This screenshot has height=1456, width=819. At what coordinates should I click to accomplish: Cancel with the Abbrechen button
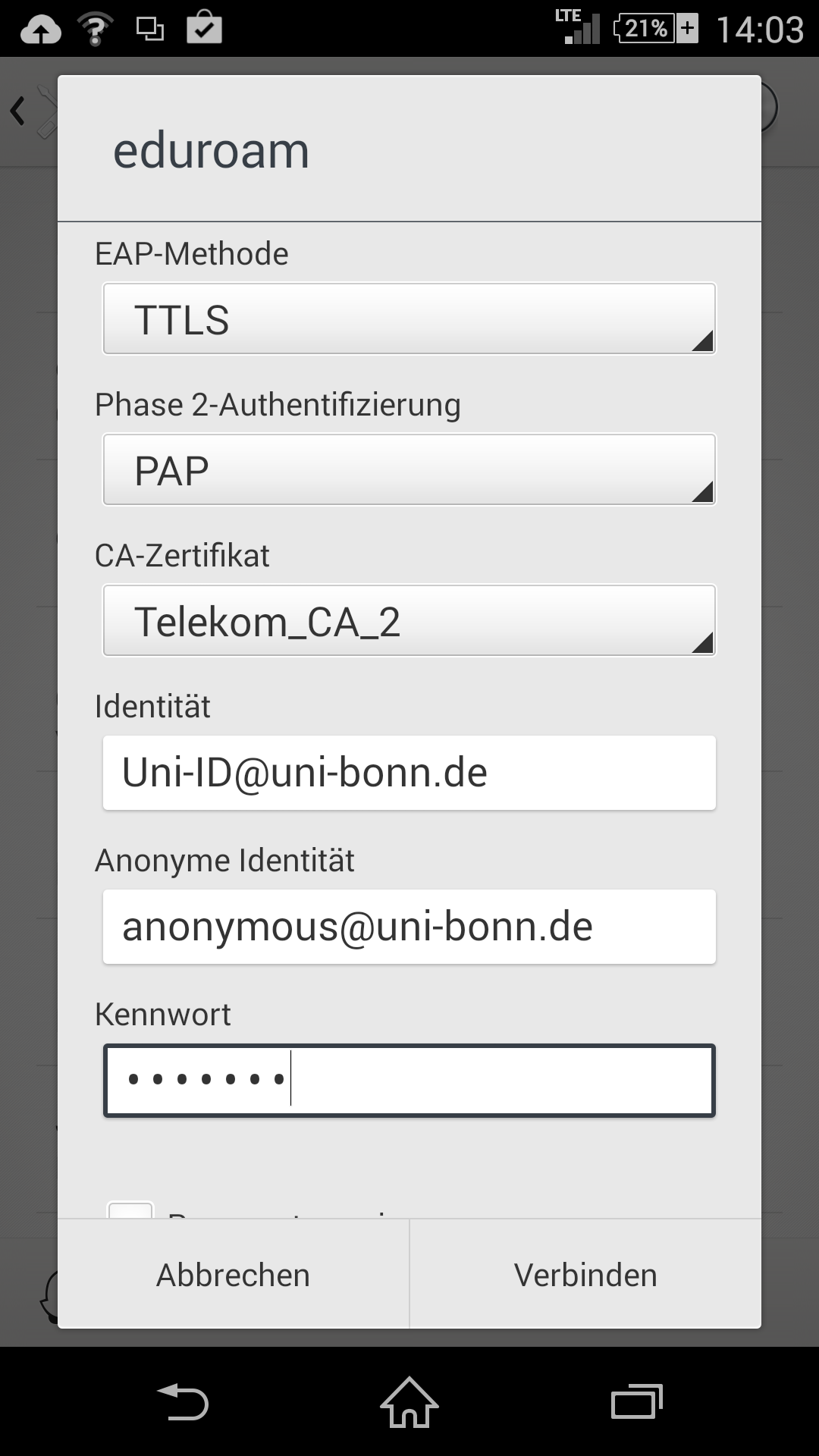click(x=234, y=1275)
